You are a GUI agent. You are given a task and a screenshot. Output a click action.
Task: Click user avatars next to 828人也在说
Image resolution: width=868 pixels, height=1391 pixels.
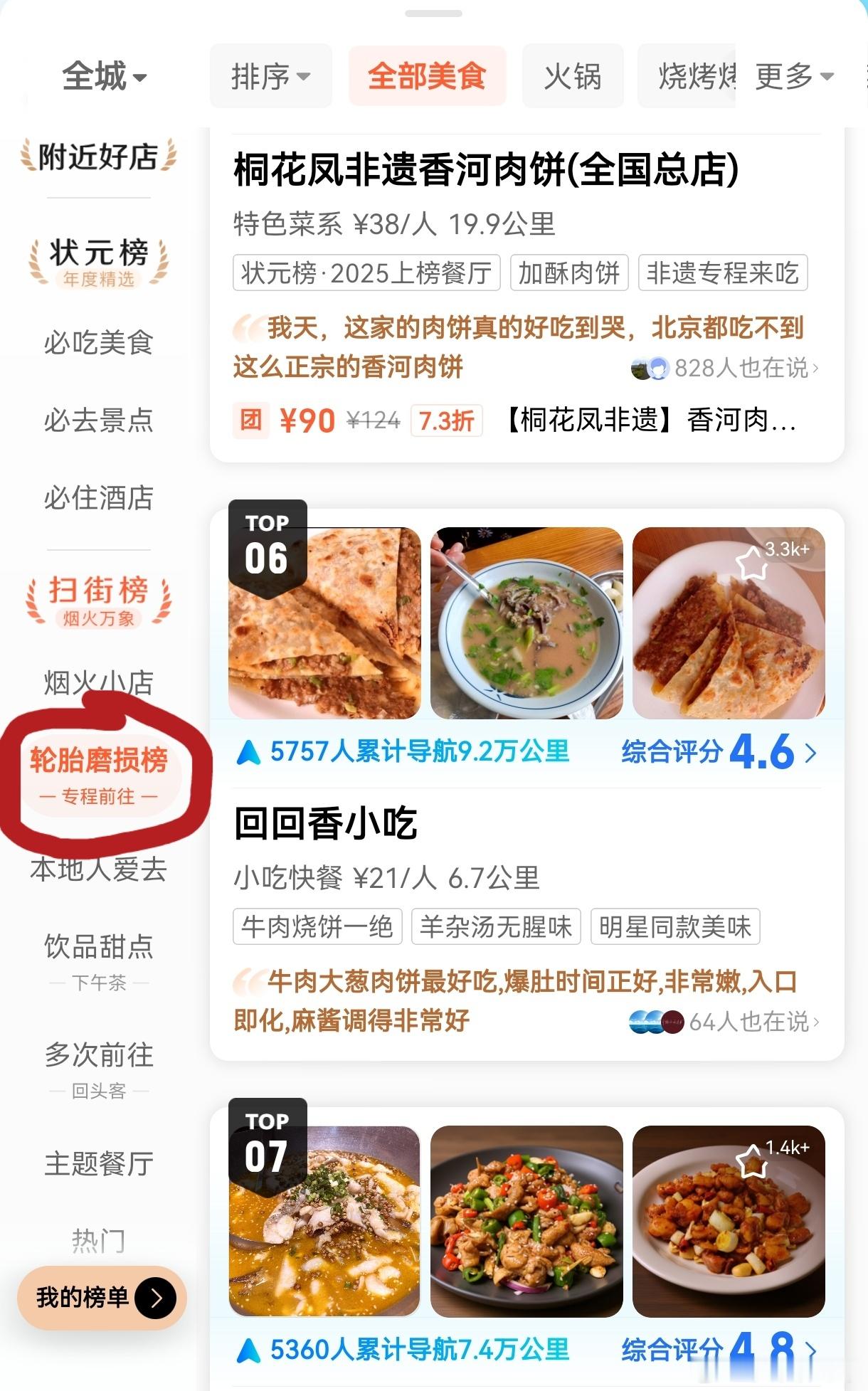tap(651, 367)
